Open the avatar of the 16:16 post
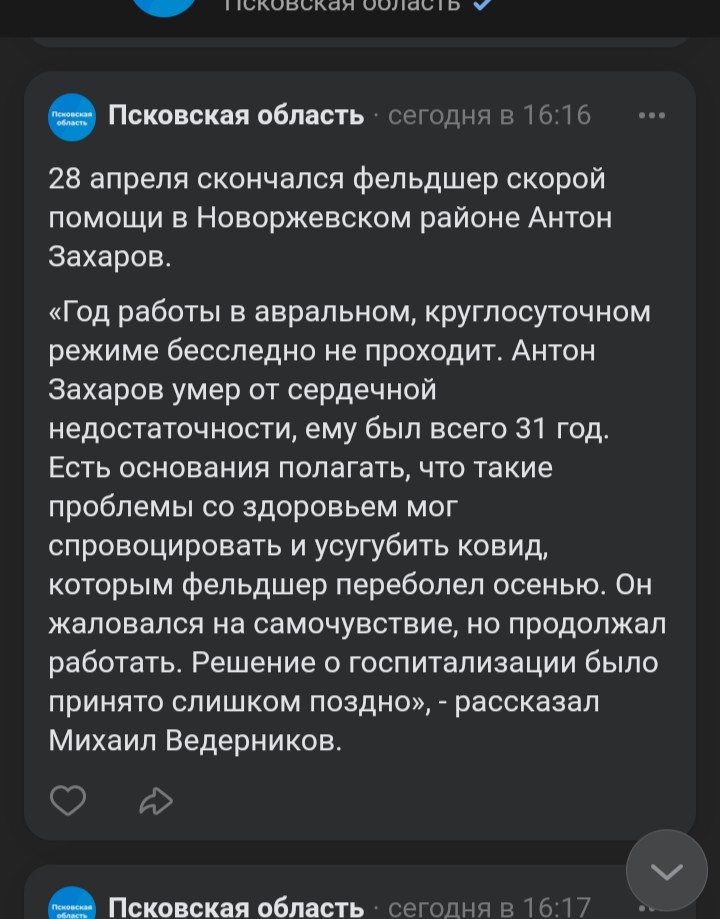 (x=72, y=117)
